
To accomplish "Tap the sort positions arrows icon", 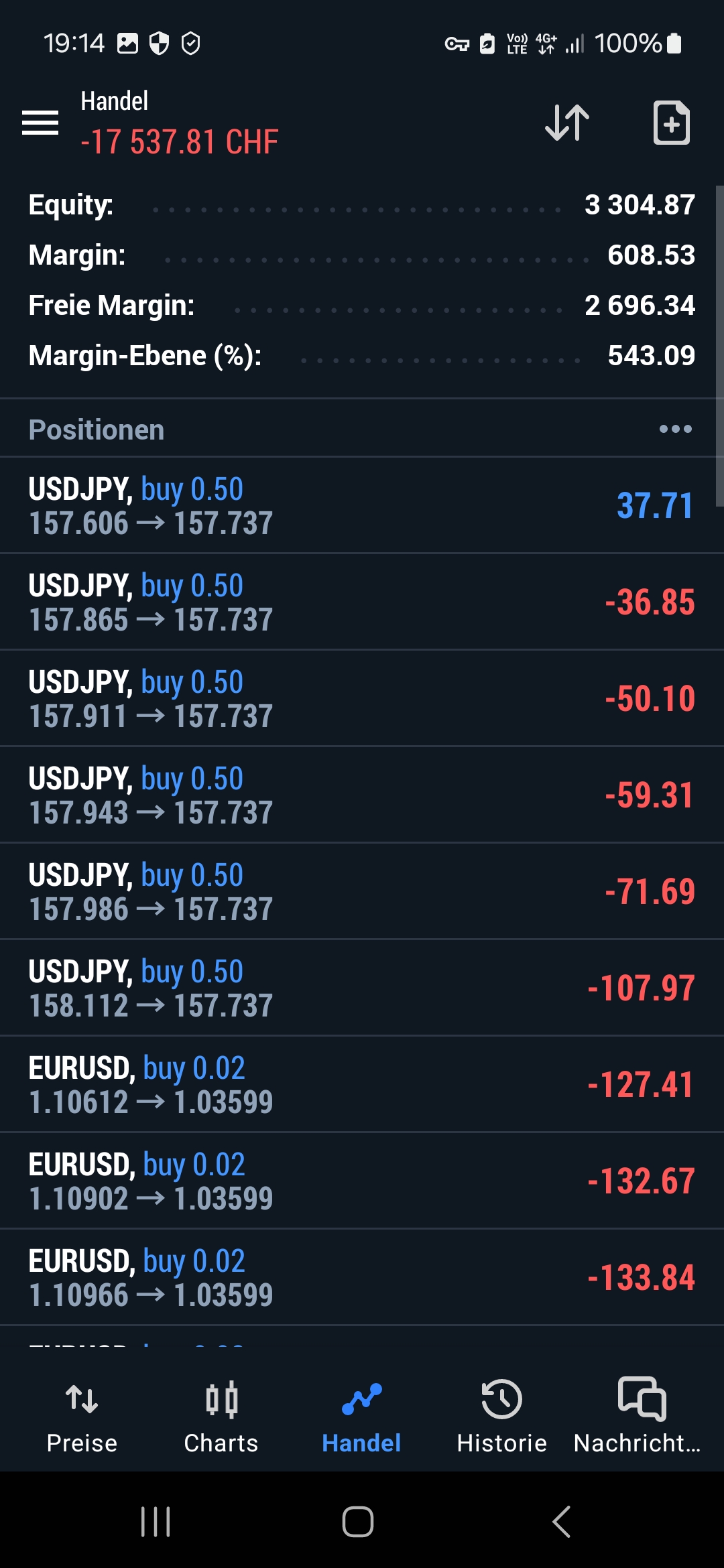I will point(567,123).
